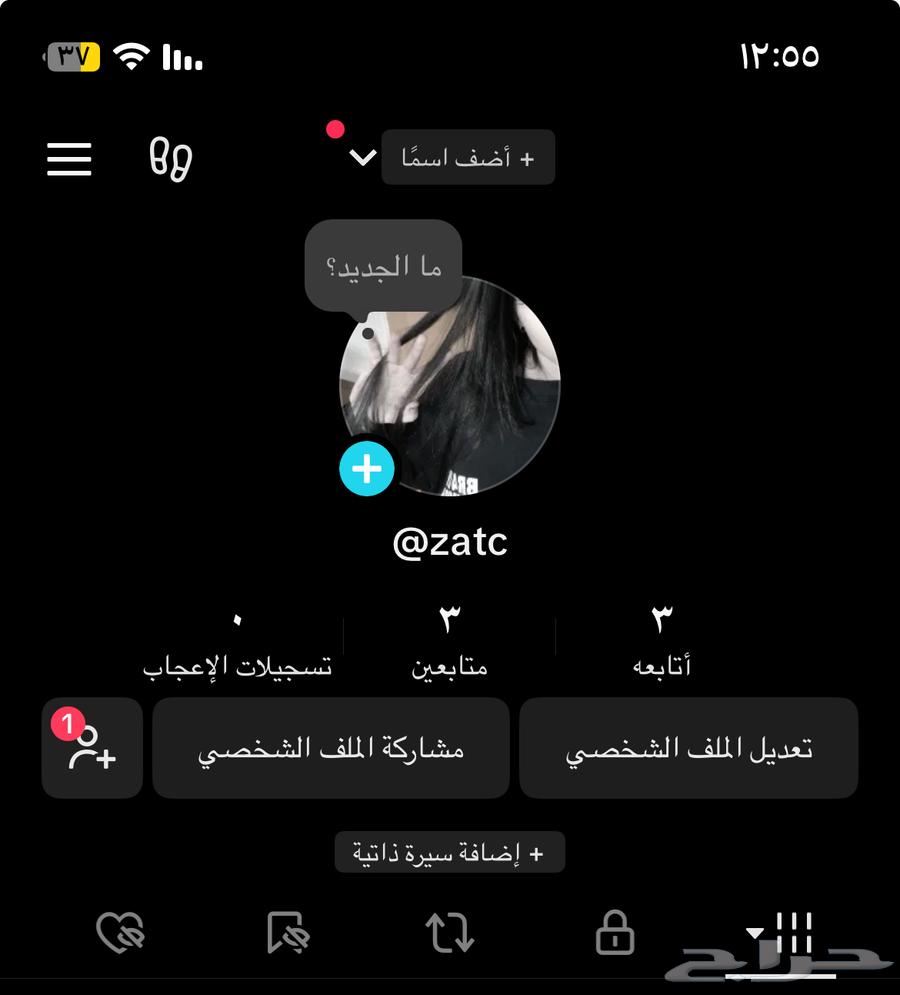Tap the plus icon to add a story
Viewport: 900px width, 995px height.
pyautogui.click(x=368, y=467)
